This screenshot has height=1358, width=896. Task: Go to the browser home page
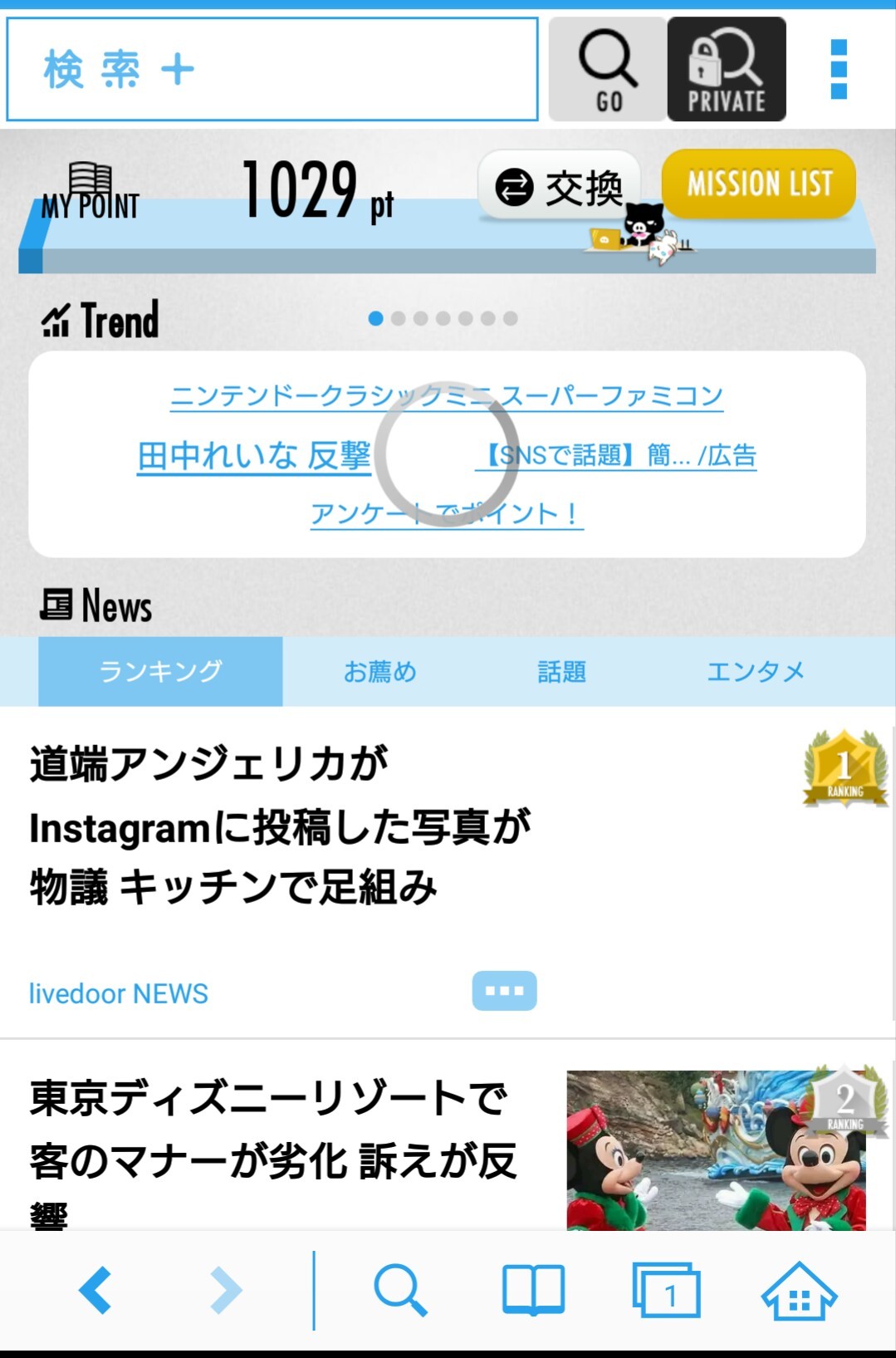coord(799,1291)
